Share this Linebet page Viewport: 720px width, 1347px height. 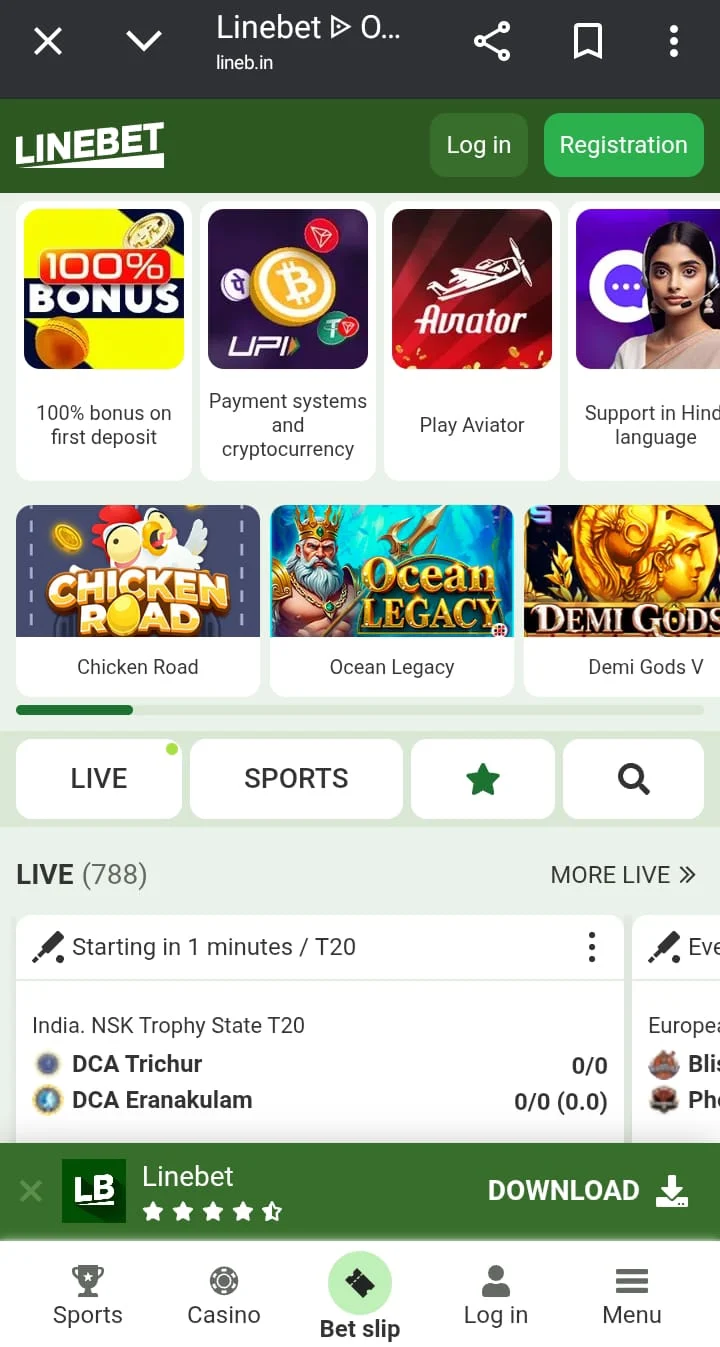coord(491,41)
